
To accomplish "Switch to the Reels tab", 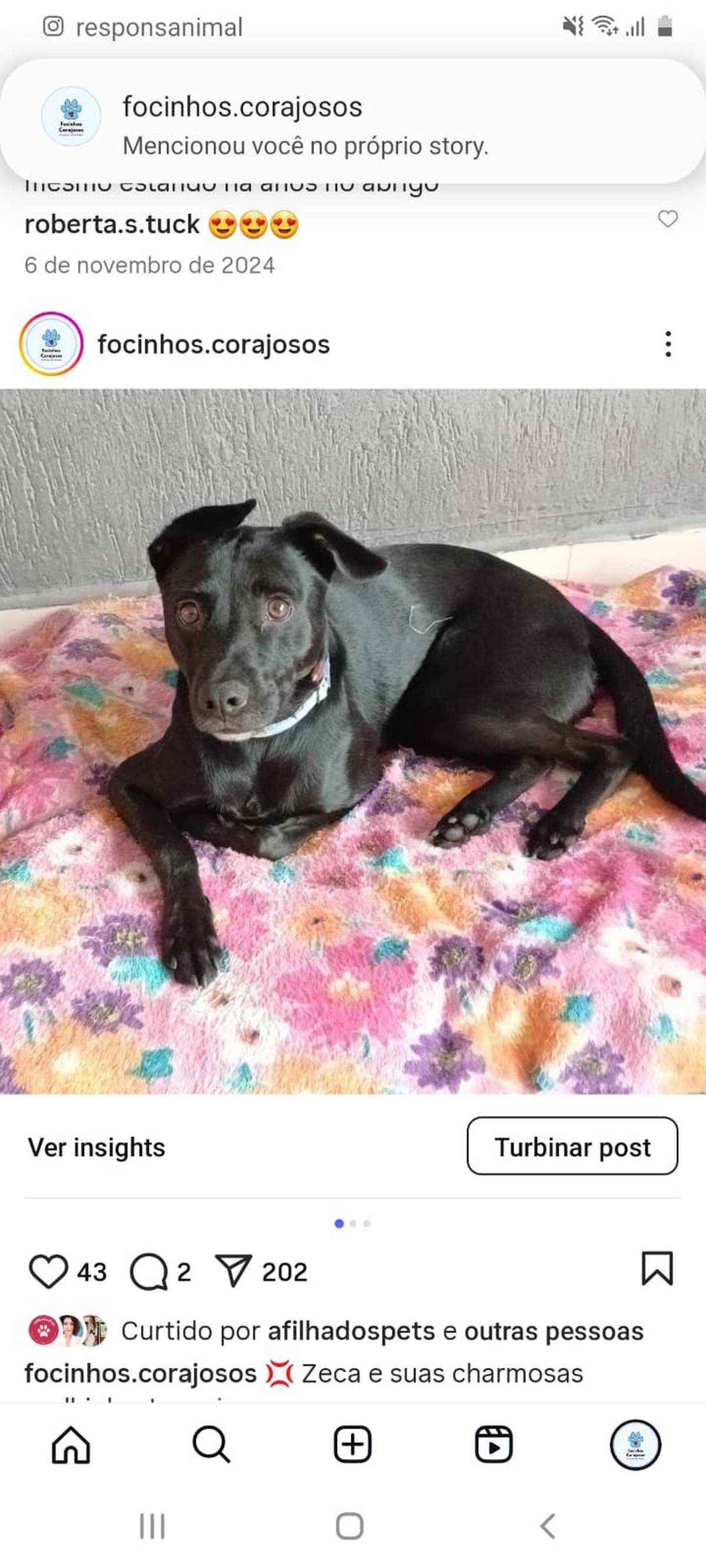I will coord(494,1445).
